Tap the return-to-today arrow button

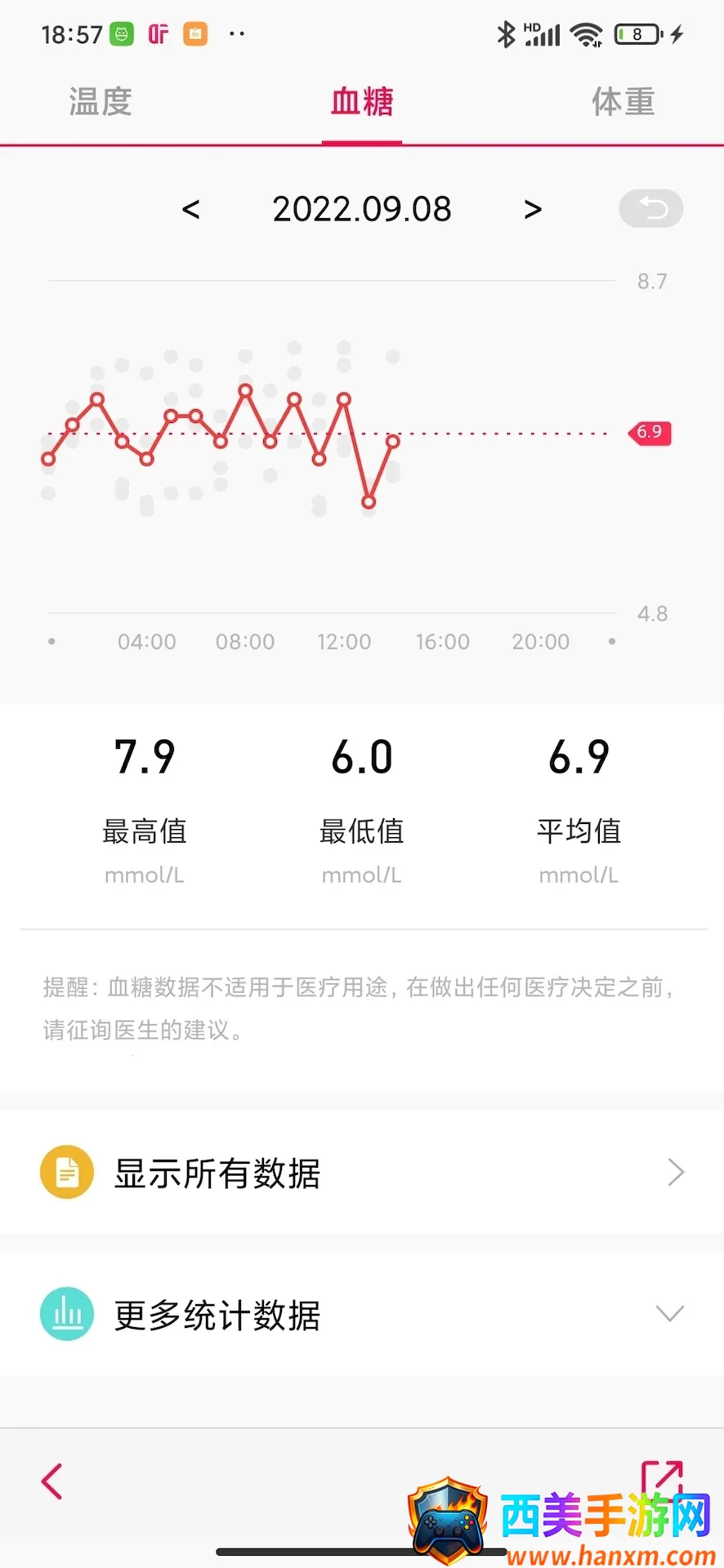651,209
